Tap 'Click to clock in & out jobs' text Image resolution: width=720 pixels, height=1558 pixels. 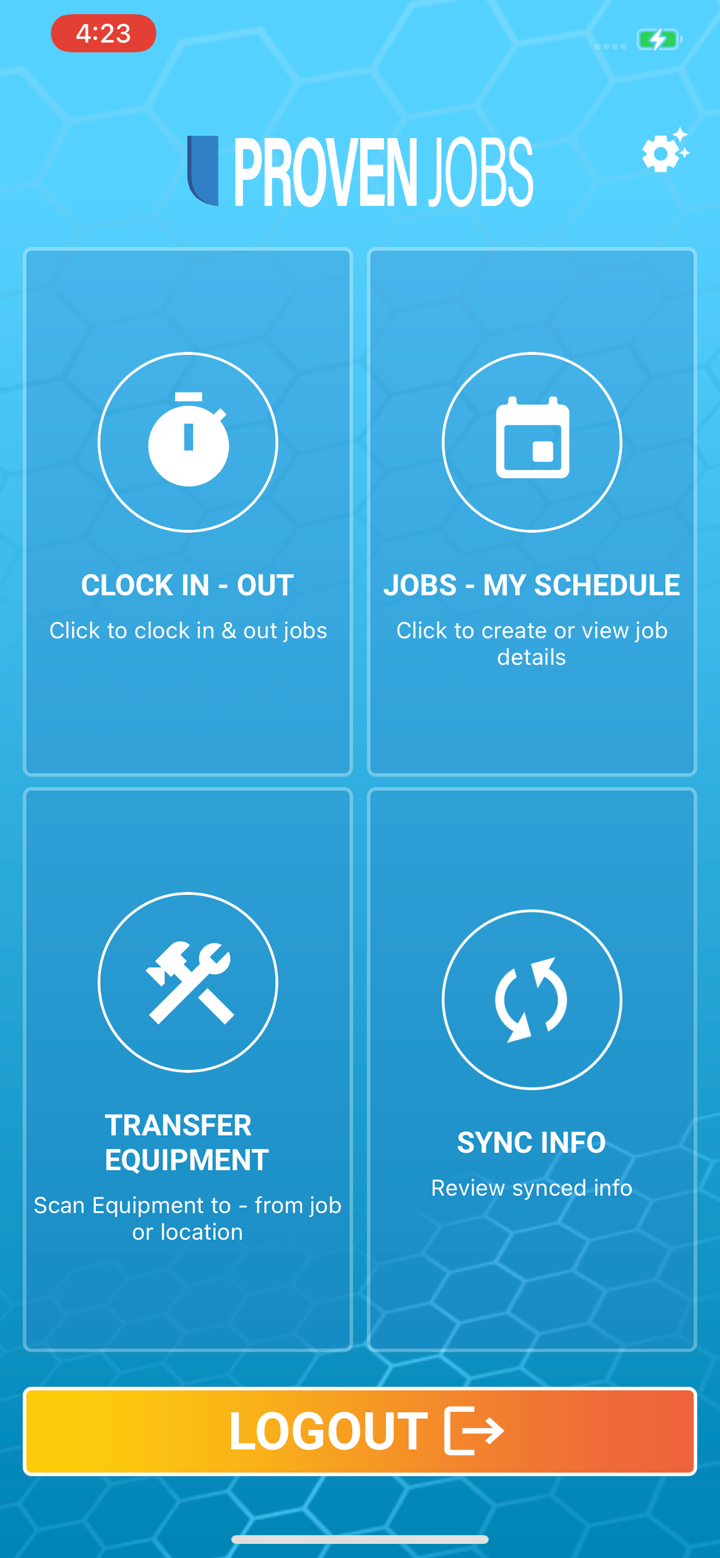[188, 630]
